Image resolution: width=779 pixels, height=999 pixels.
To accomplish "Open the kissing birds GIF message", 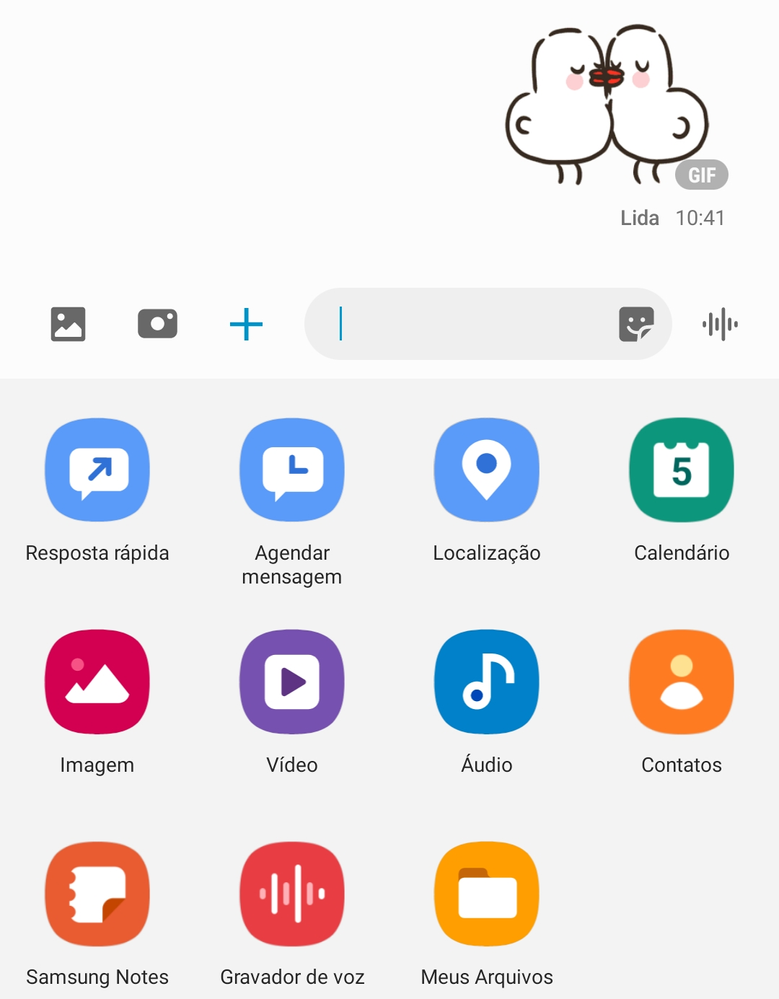I will tap(607, 105).
